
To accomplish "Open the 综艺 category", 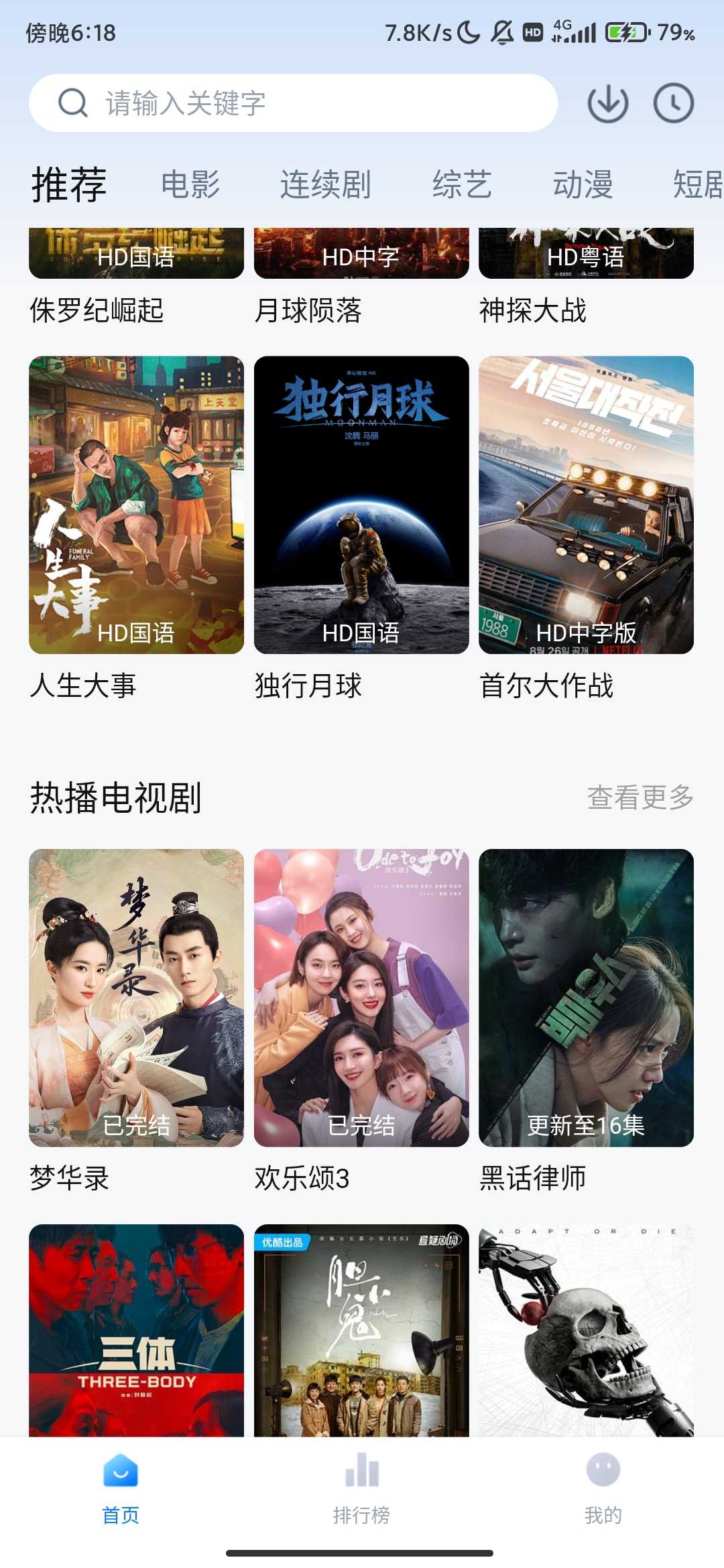I will tap(460, 186).
